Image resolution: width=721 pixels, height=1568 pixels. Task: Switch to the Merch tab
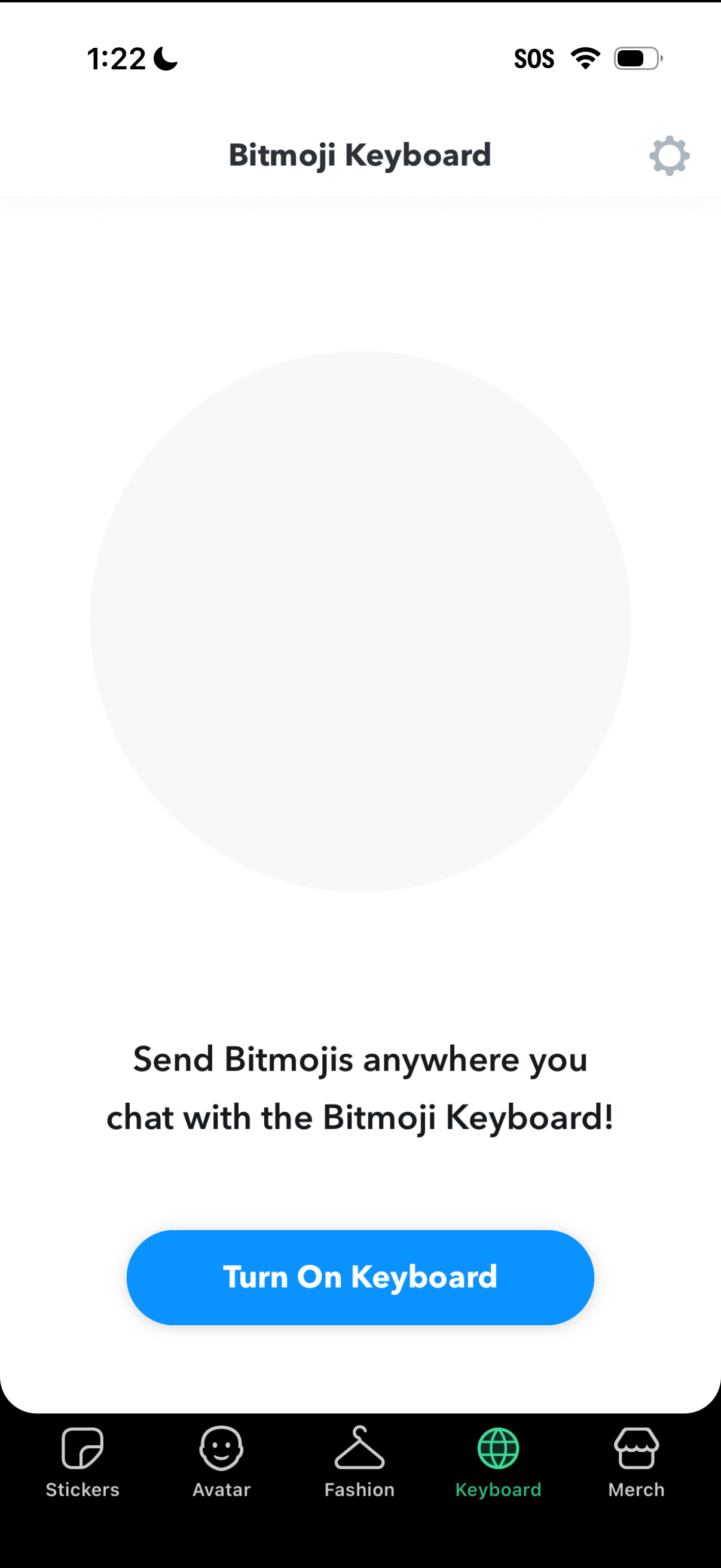coord(636,1489)
